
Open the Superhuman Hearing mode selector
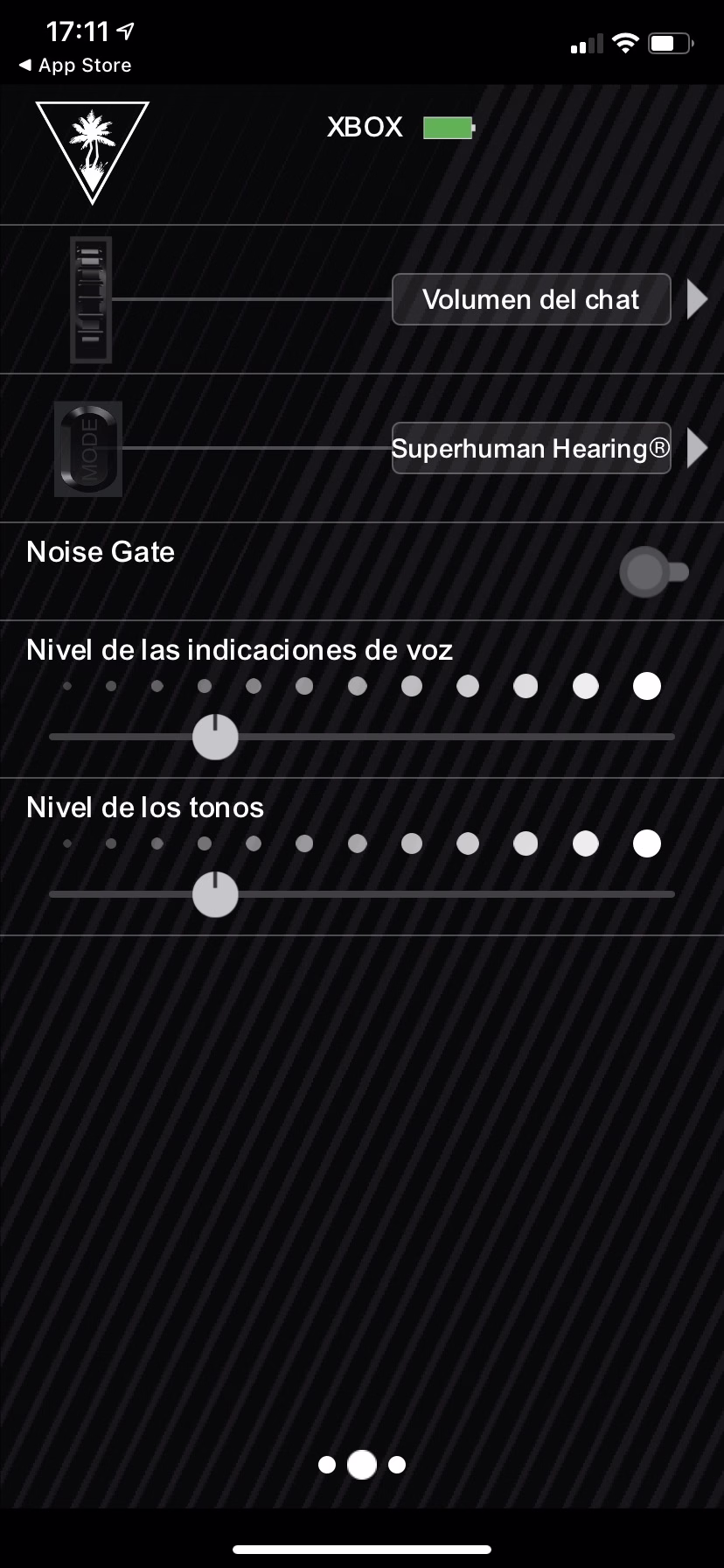(531, 448)
